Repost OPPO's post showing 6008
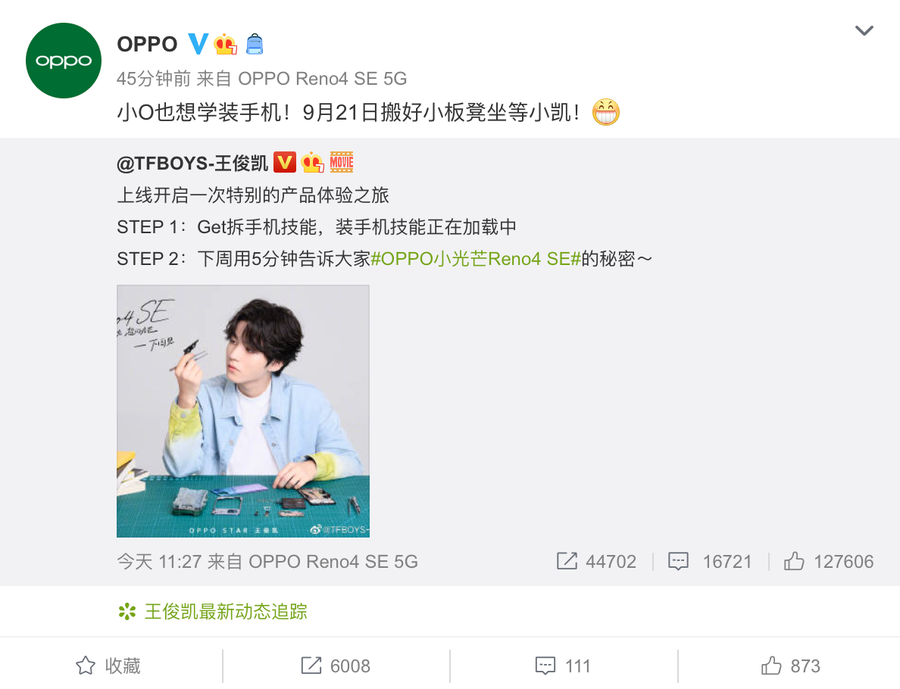This screenshot has width=900, height=689. (x=336, y=666)
